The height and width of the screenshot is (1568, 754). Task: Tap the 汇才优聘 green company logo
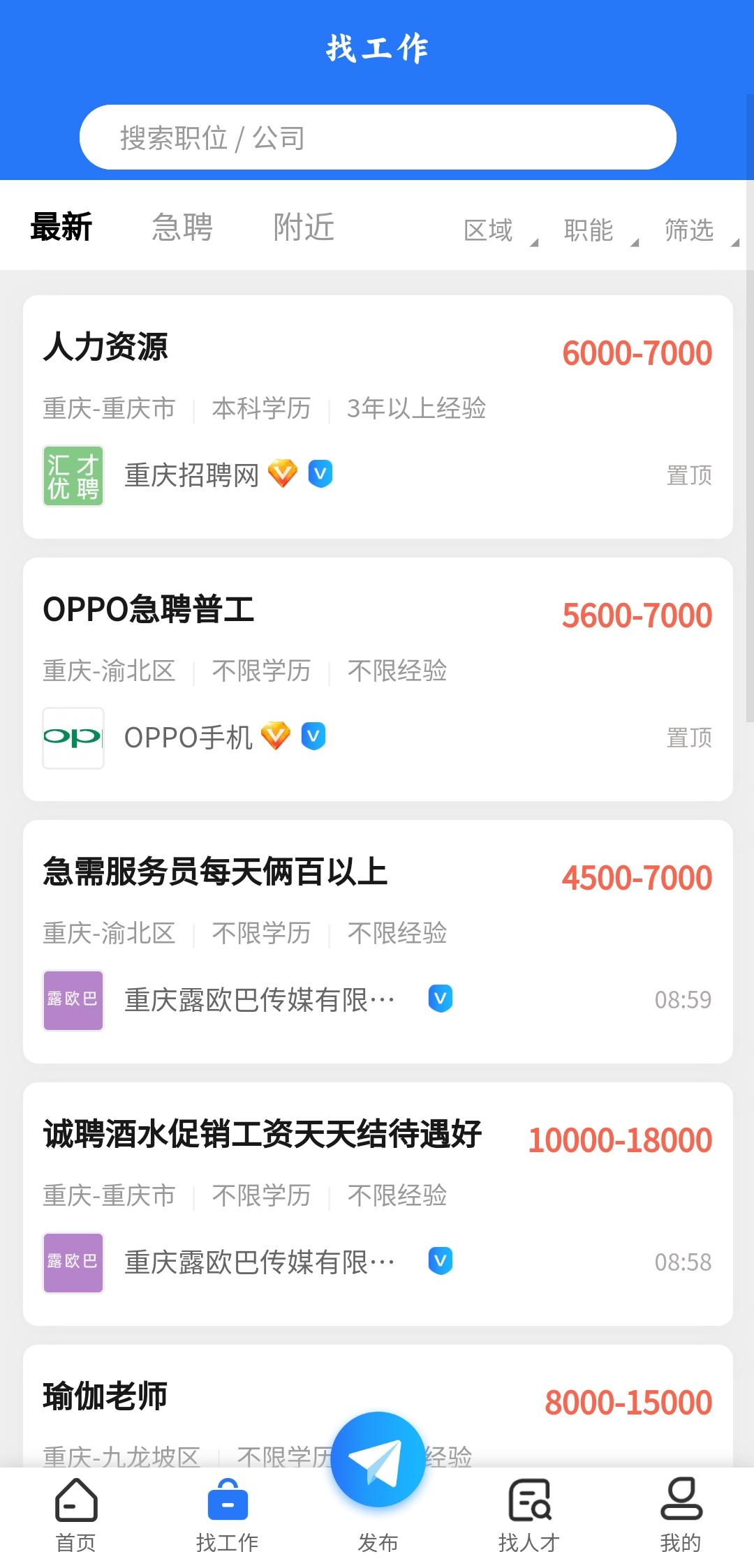click(x=73, y=475)
